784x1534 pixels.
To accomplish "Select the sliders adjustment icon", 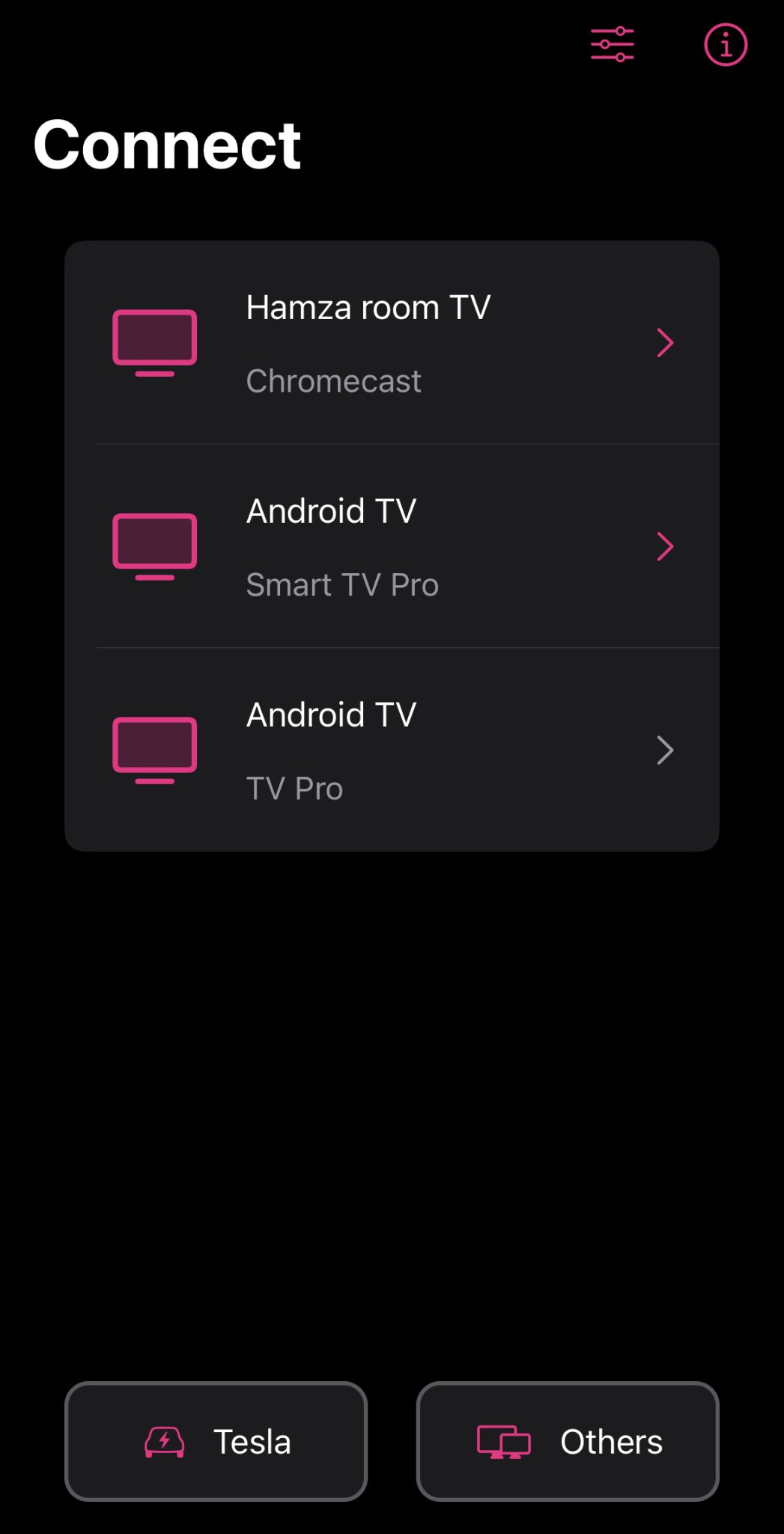I will (x=611, y=43).
